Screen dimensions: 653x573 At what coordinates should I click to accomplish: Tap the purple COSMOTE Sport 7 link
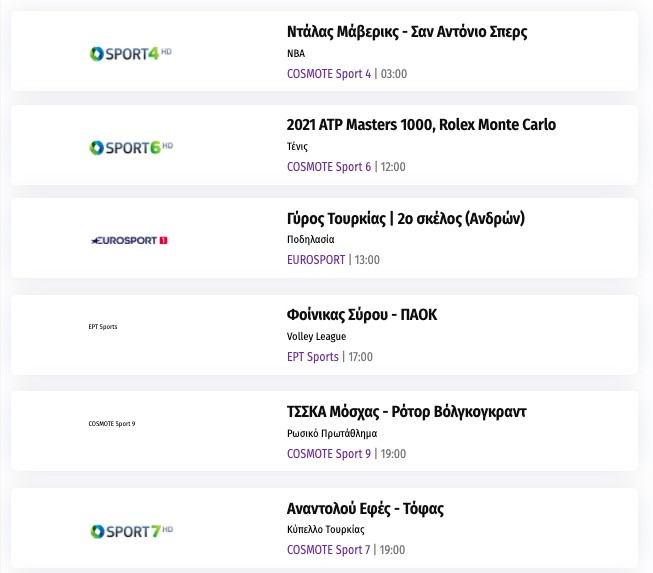point(328,550)
